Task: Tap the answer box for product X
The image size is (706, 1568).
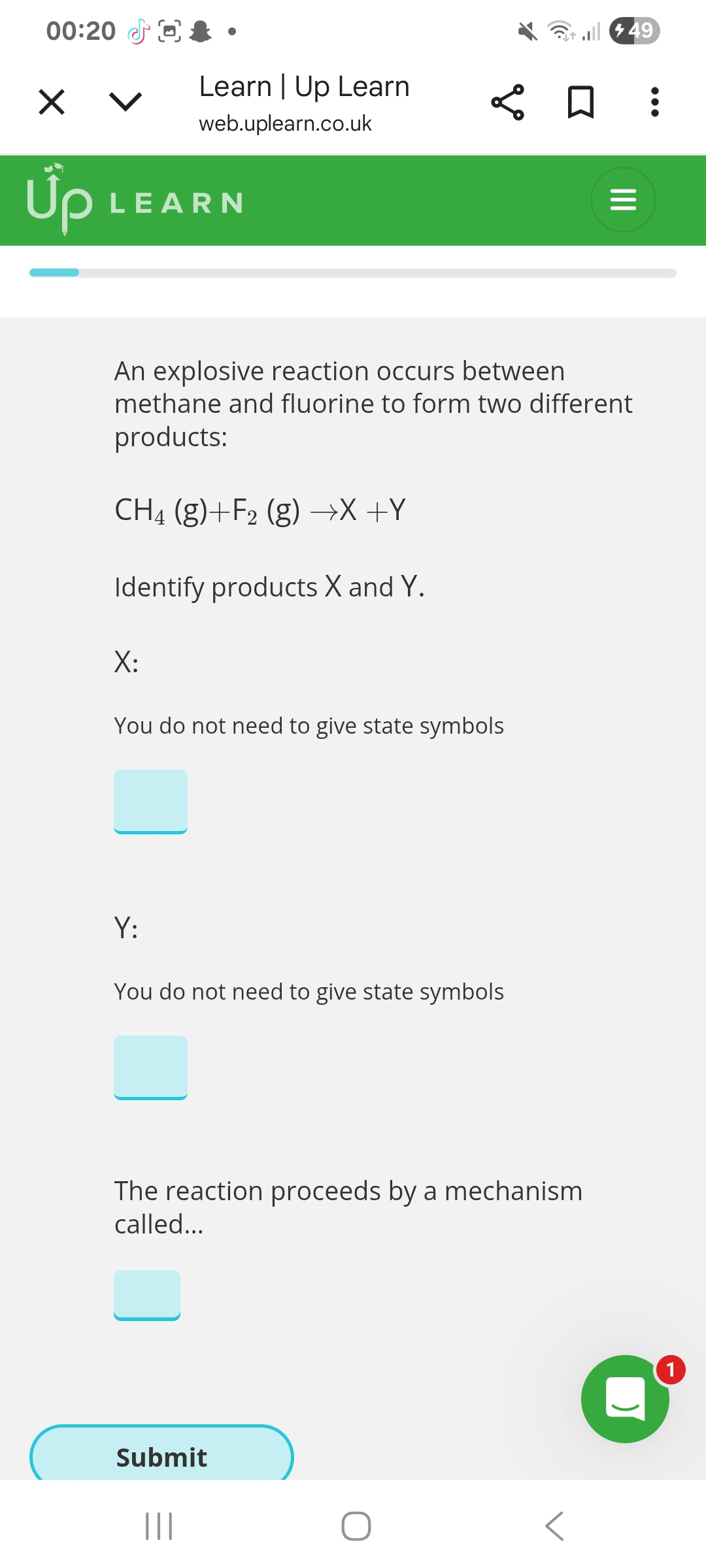Action: (x=151, y=802)
